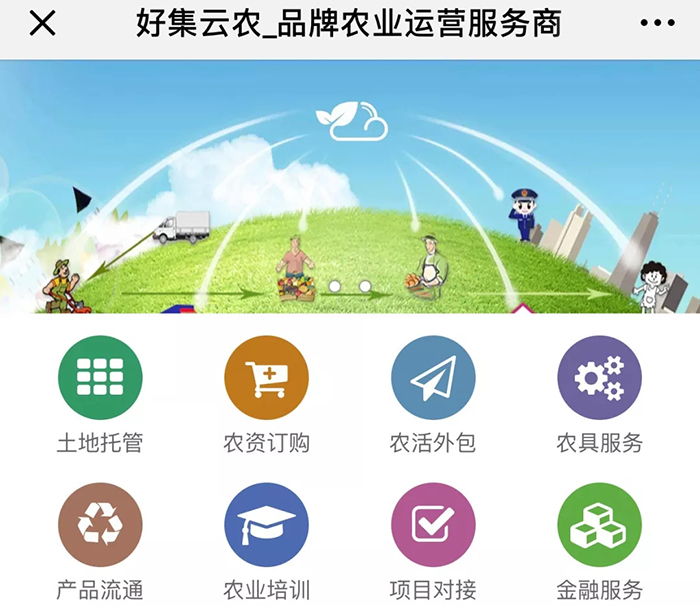Tap the 产品流通 product circulation icon
The height and width of the screenshot is (606, 700).
click(x=100, y=525)
